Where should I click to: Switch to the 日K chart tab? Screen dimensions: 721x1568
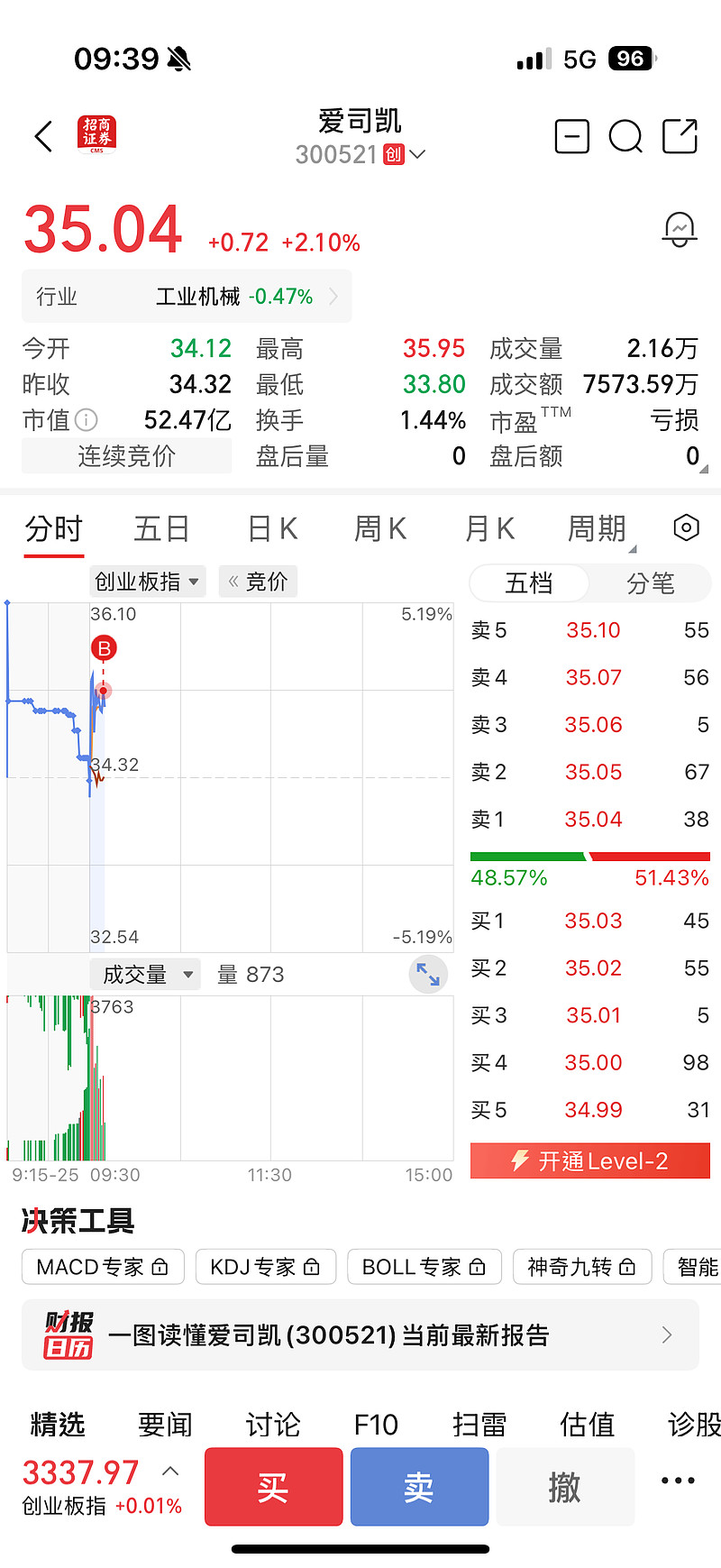point(272,528)
